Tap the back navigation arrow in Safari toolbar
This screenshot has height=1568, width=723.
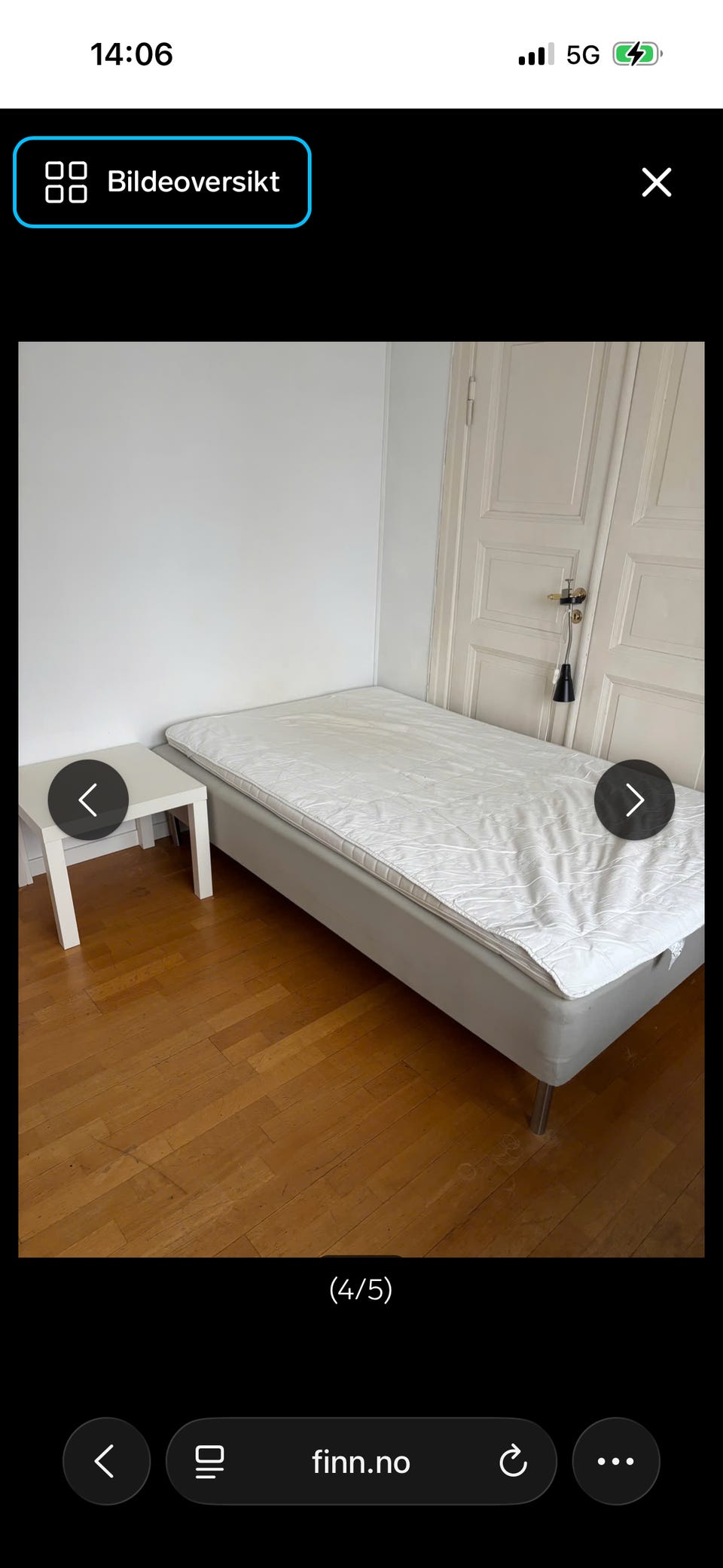(106, 1460)
